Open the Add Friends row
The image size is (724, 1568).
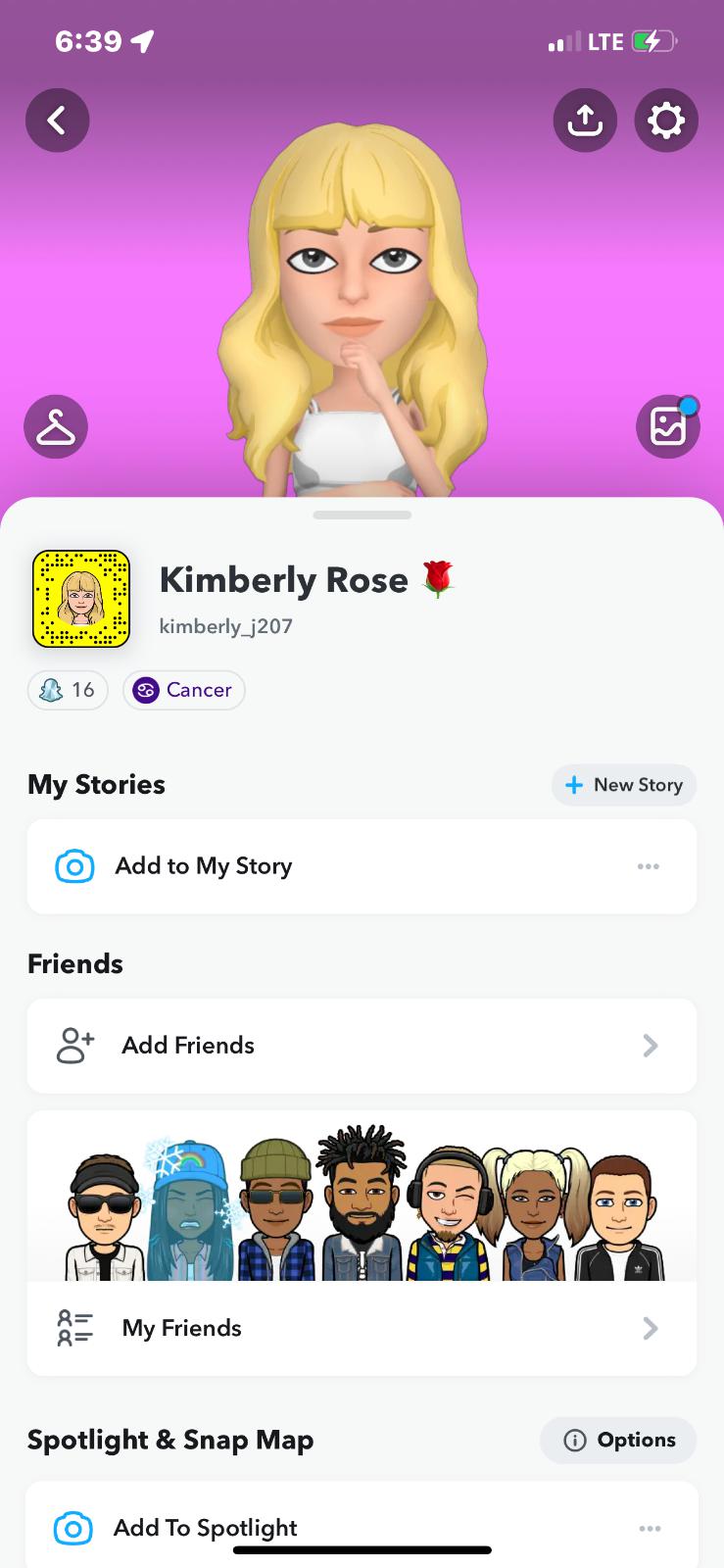(362, 1046)
